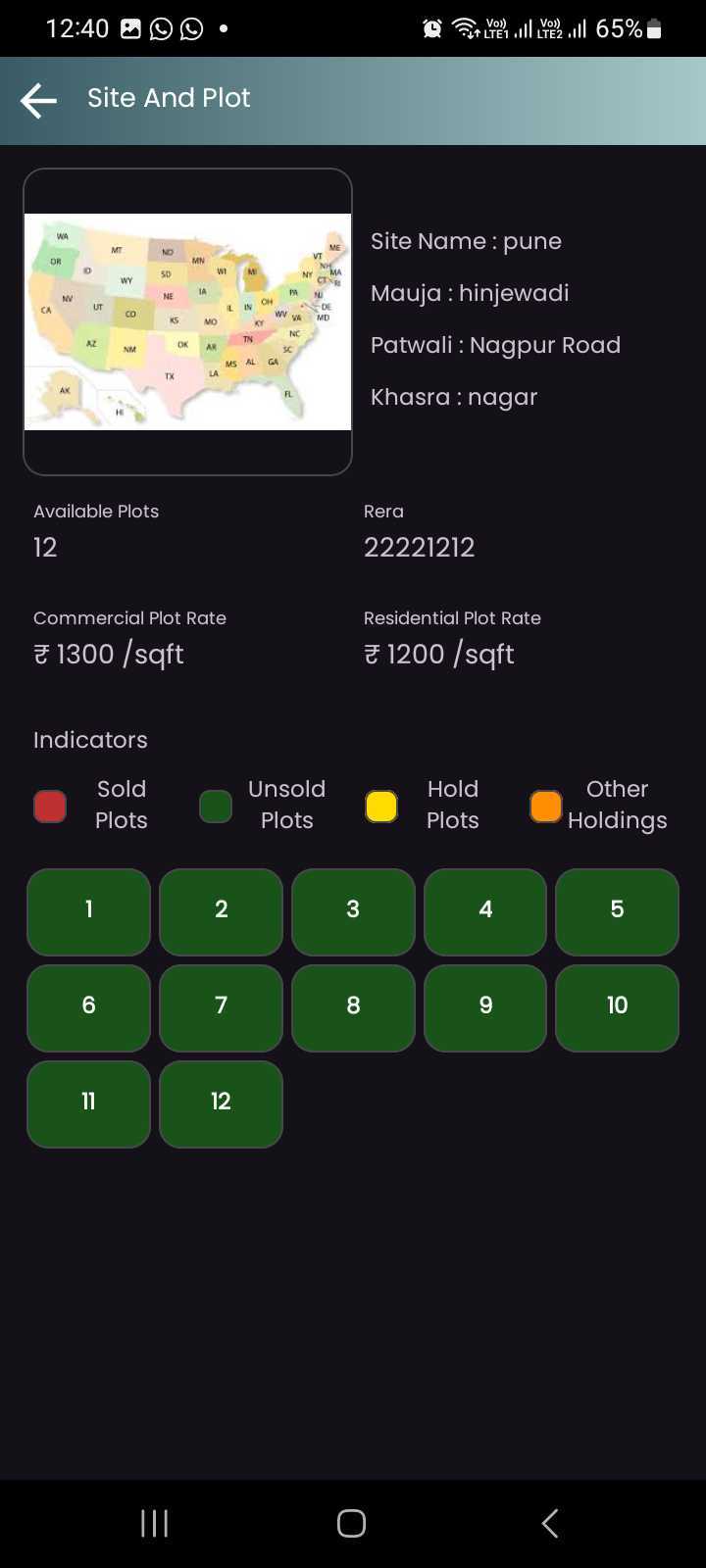Select plot number 6
This screenshot has width=706, height=1568.
[89, 1007]
